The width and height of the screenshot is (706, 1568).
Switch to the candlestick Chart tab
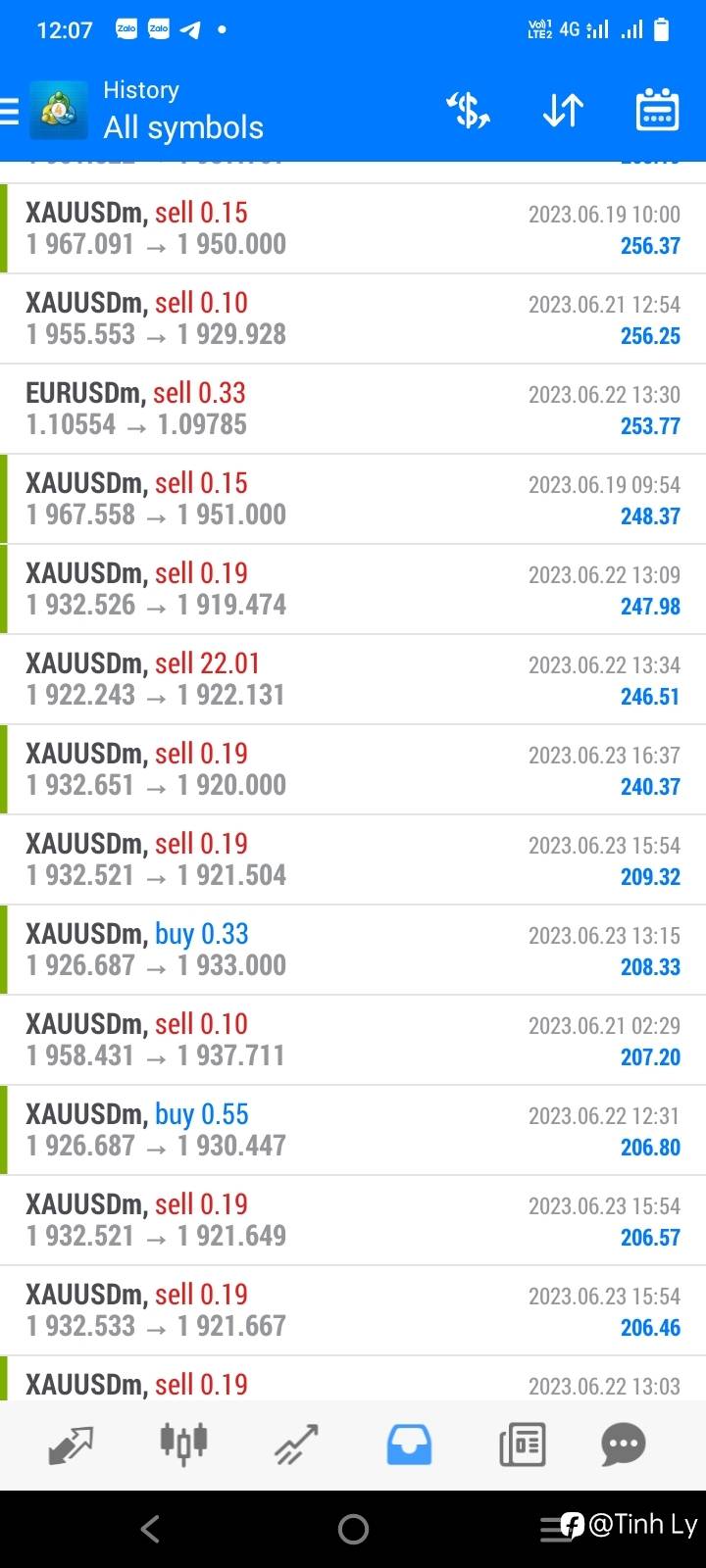pyautogui.click(x=183, y=1445)
